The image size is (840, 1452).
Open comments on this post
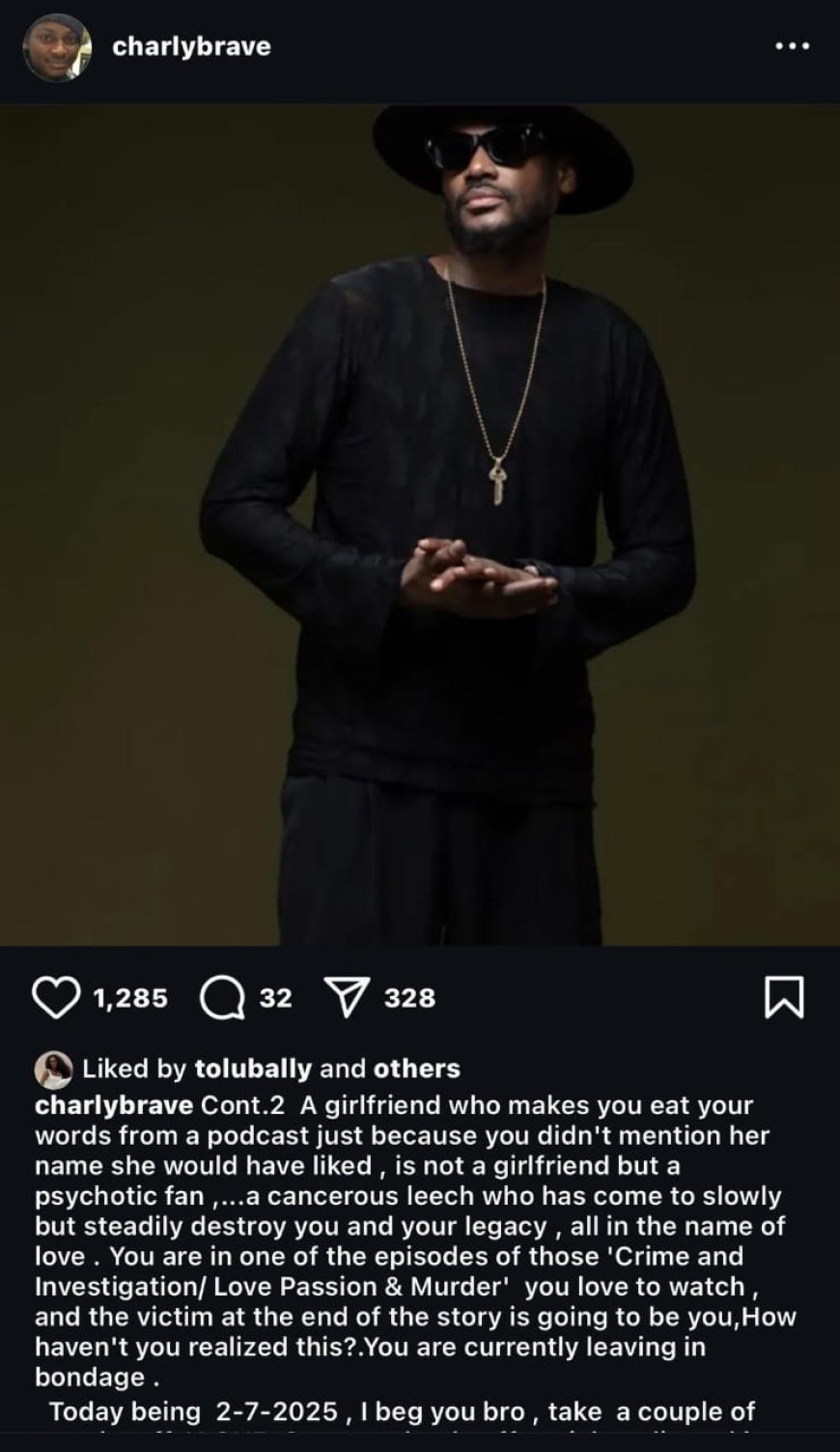(222, 998)
